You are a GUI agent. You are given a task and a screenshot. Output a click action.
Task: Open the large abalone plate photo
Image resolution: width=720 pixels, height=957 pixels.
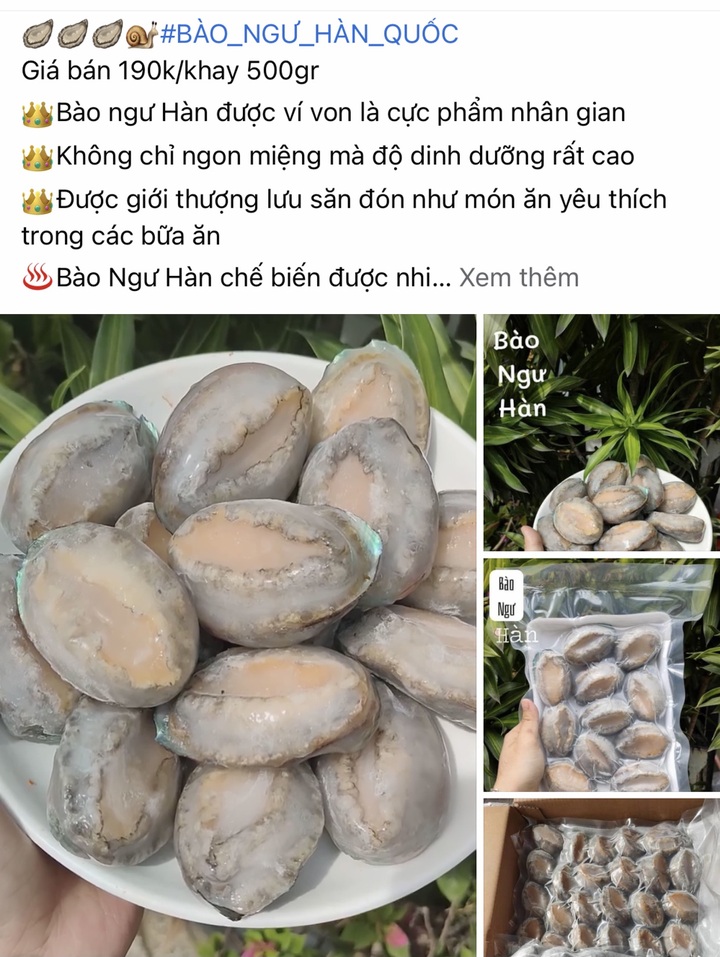pos(238,635)
